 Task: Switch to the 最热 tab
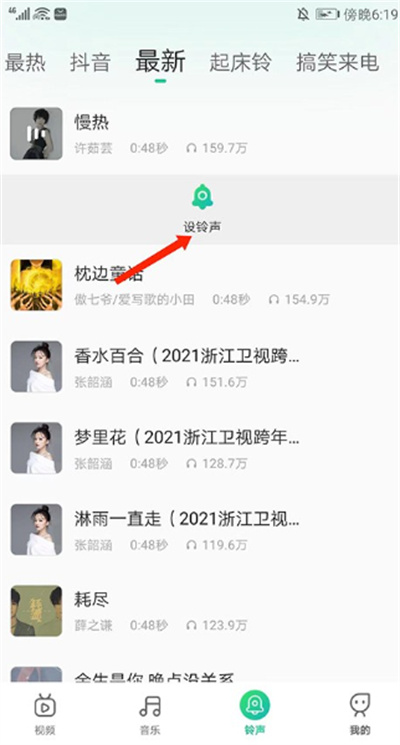tap(25, 63)
